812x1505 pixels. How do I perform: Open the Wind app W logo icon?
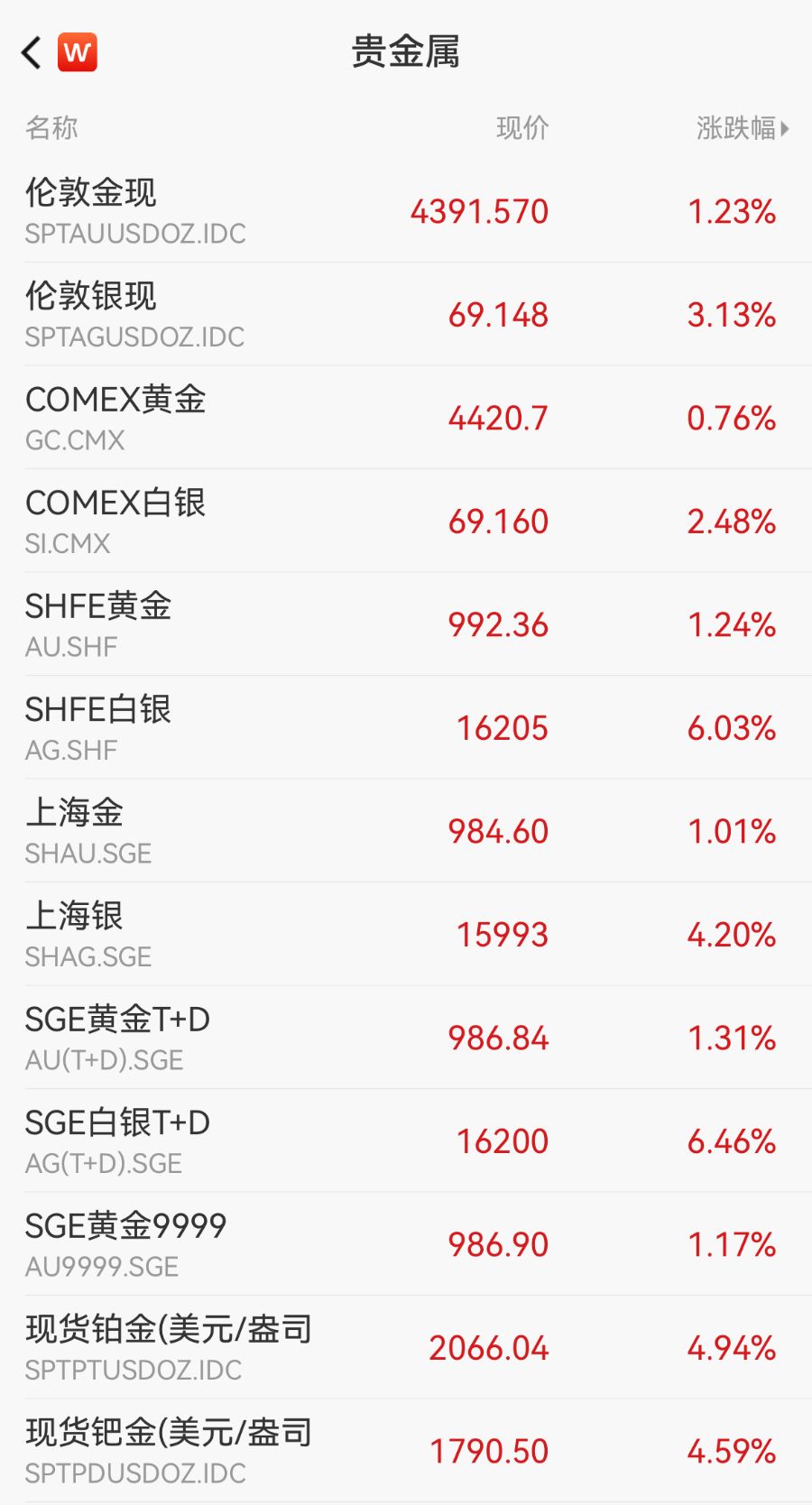point(78,51)
